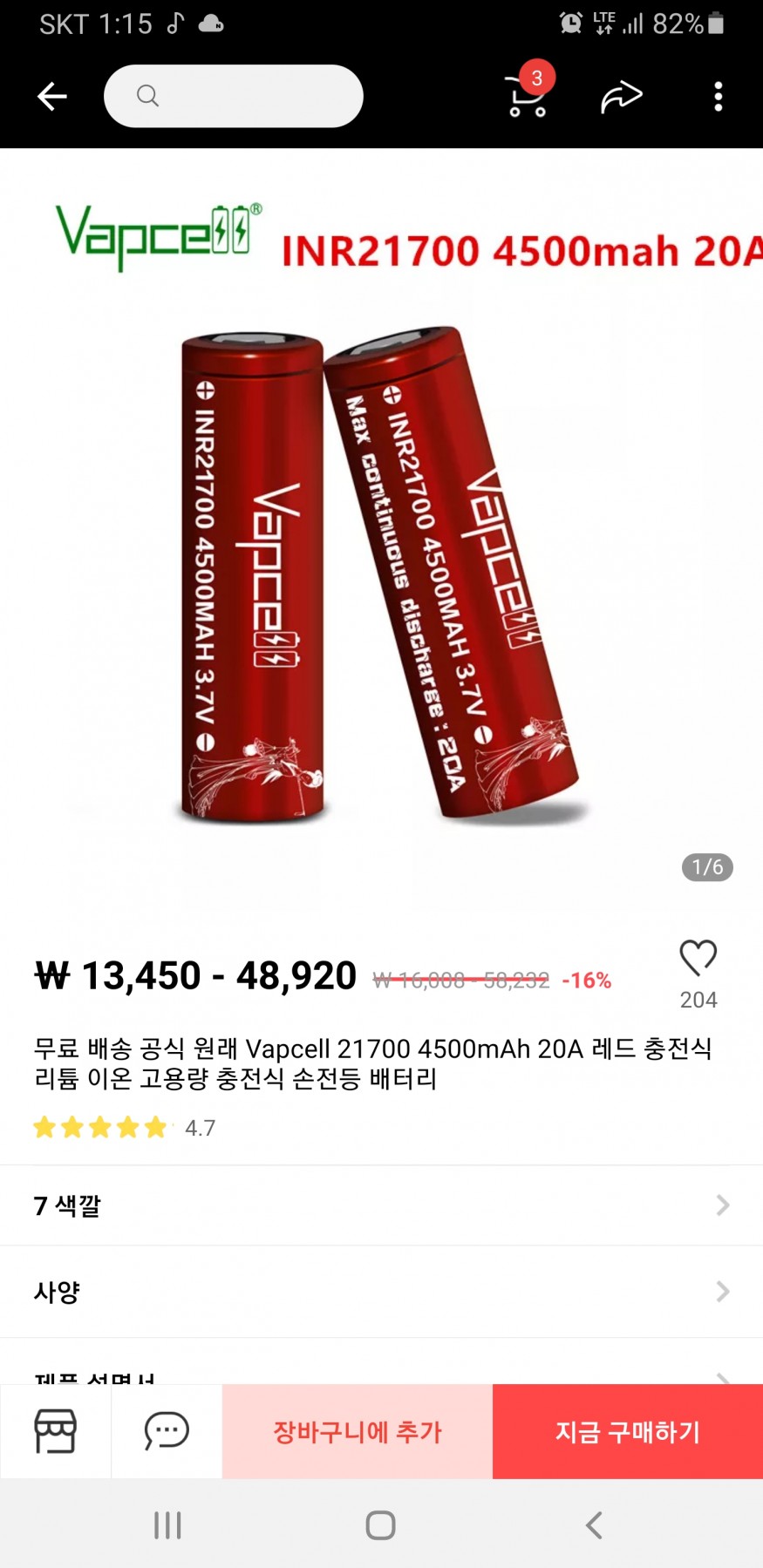Go back using the top arrow
Viewport: 763px width, 1568px height.
tap(52, 96)
